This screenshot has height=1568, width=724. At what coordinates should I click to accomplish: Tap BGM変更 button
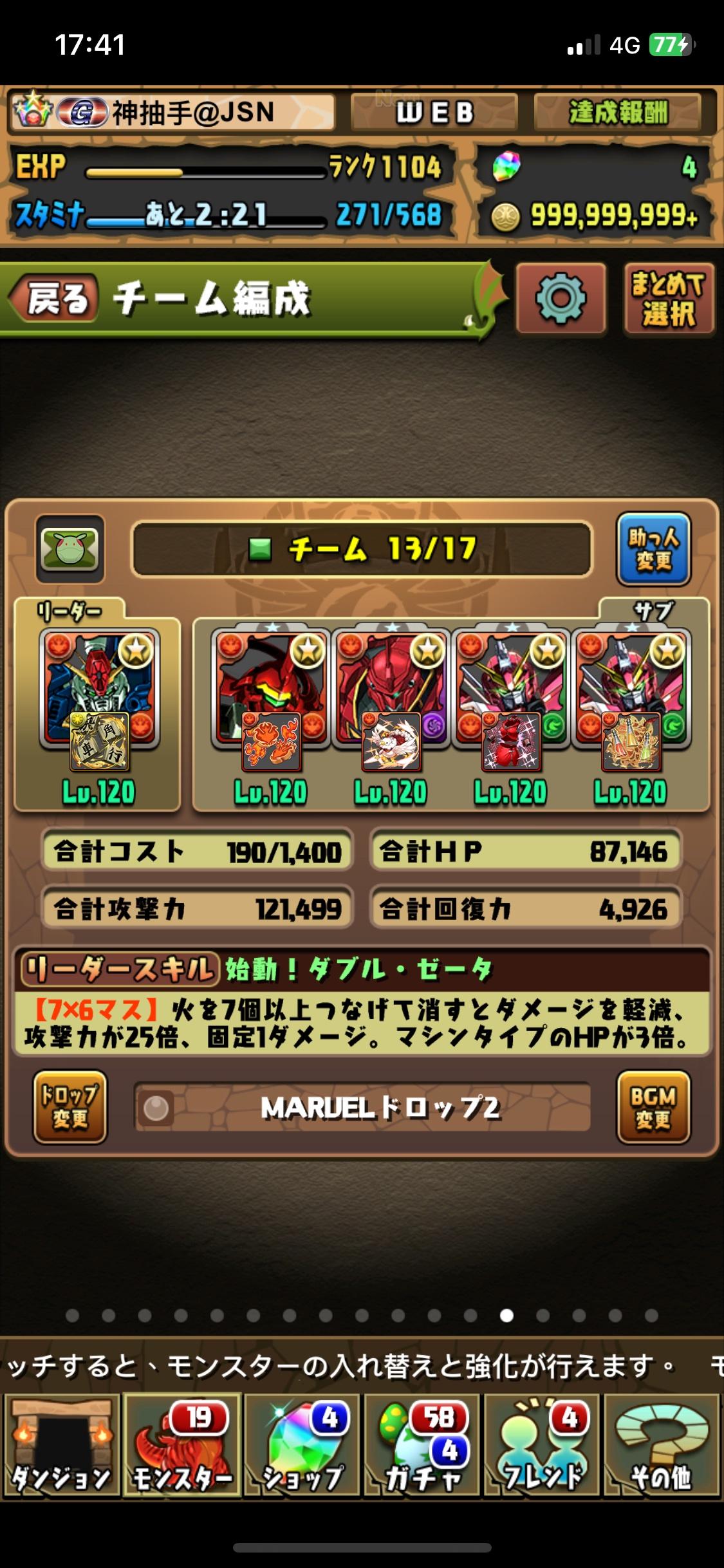point(653,1107)
